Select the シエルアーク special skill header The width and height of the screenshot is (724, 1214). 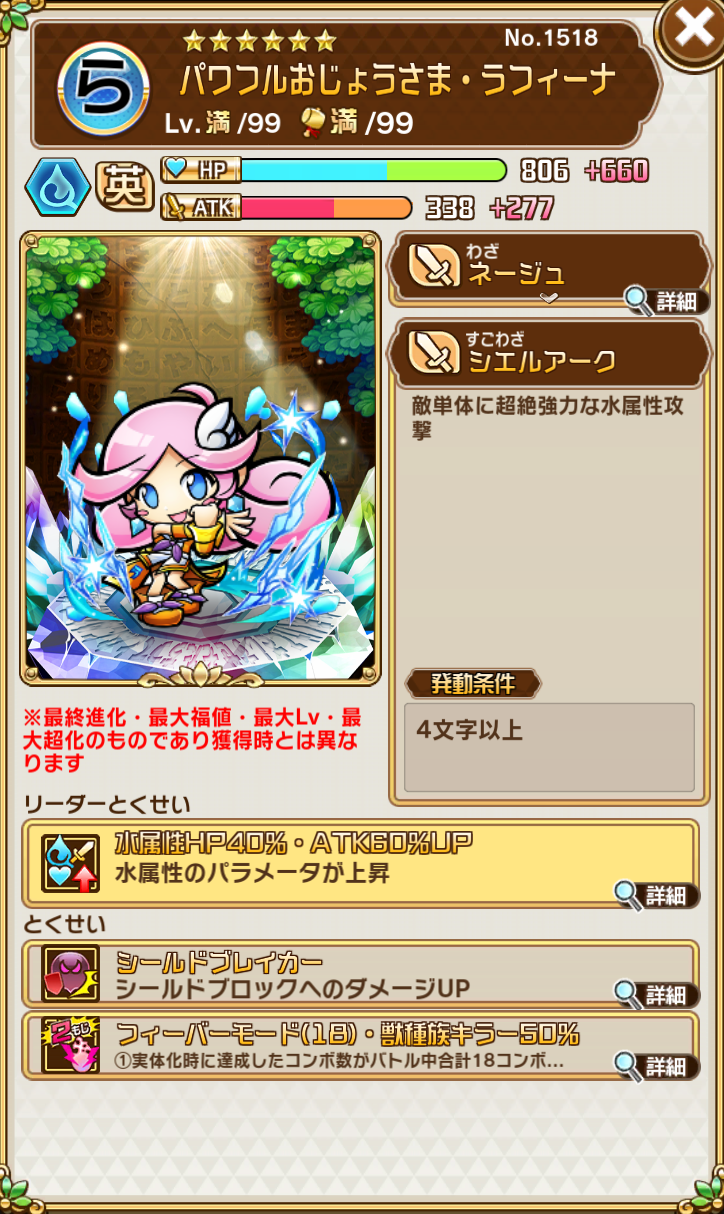coord(552,353)
